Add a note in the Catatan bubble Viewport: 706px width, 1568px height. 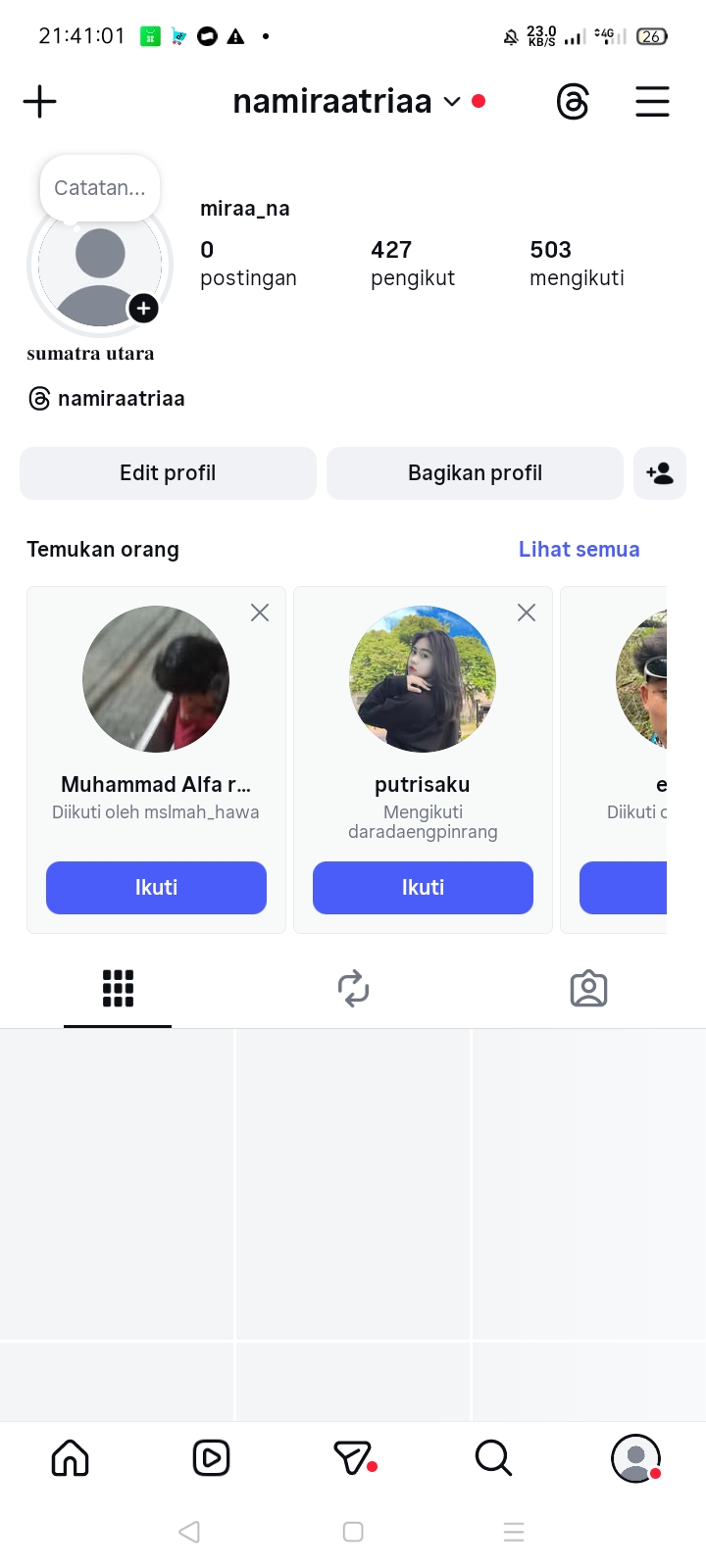pyautogui.click(x=100, y=187)
